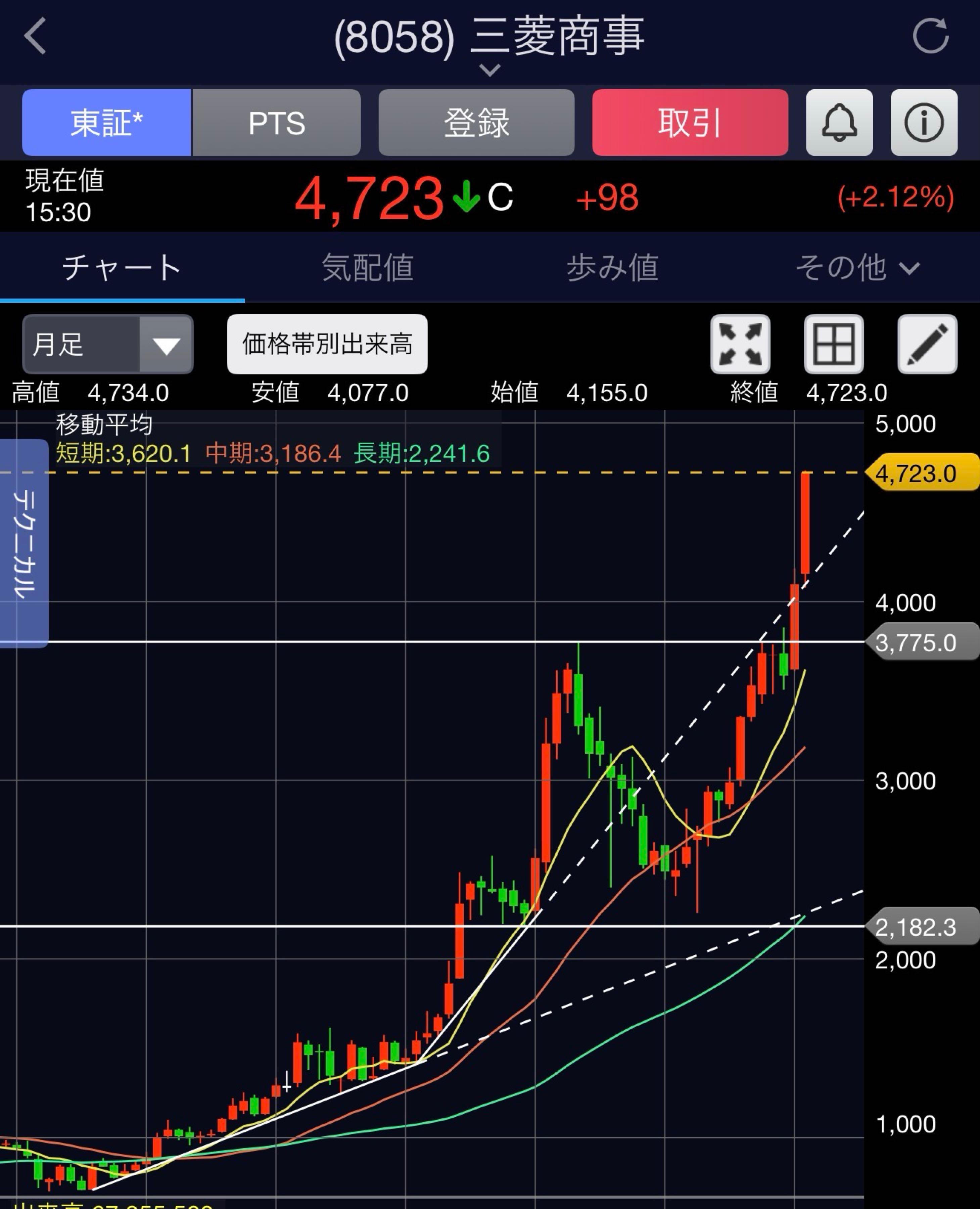Open 取引 to trade this stock
The width and height of the screenshot is (980, 1209).
689,123
